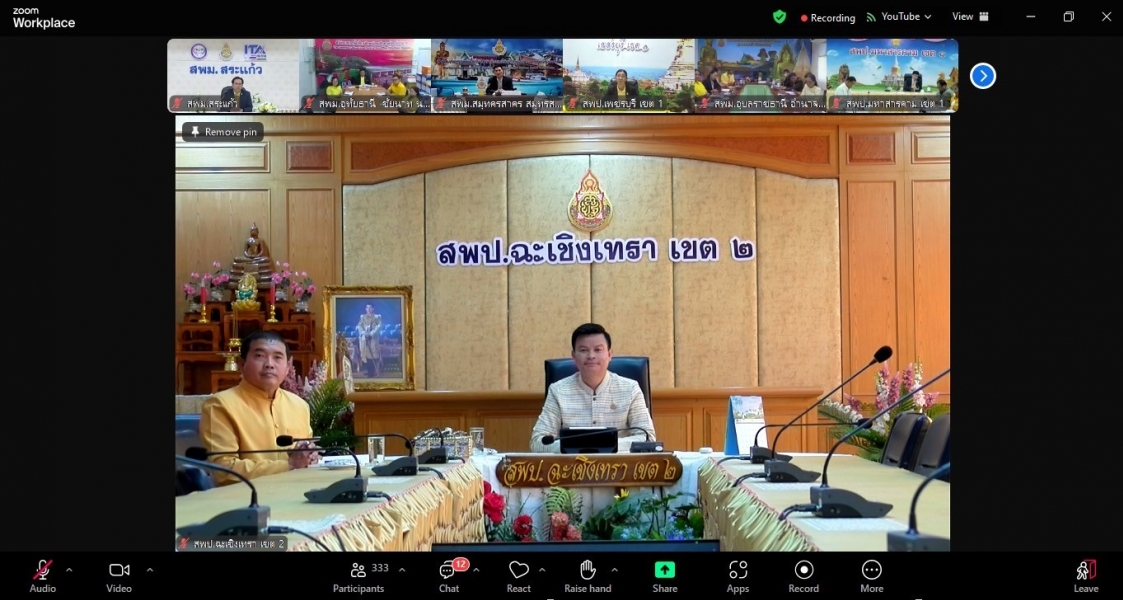Unmute the Audio microphone button
1123x600 pixels.
(42, 576)
